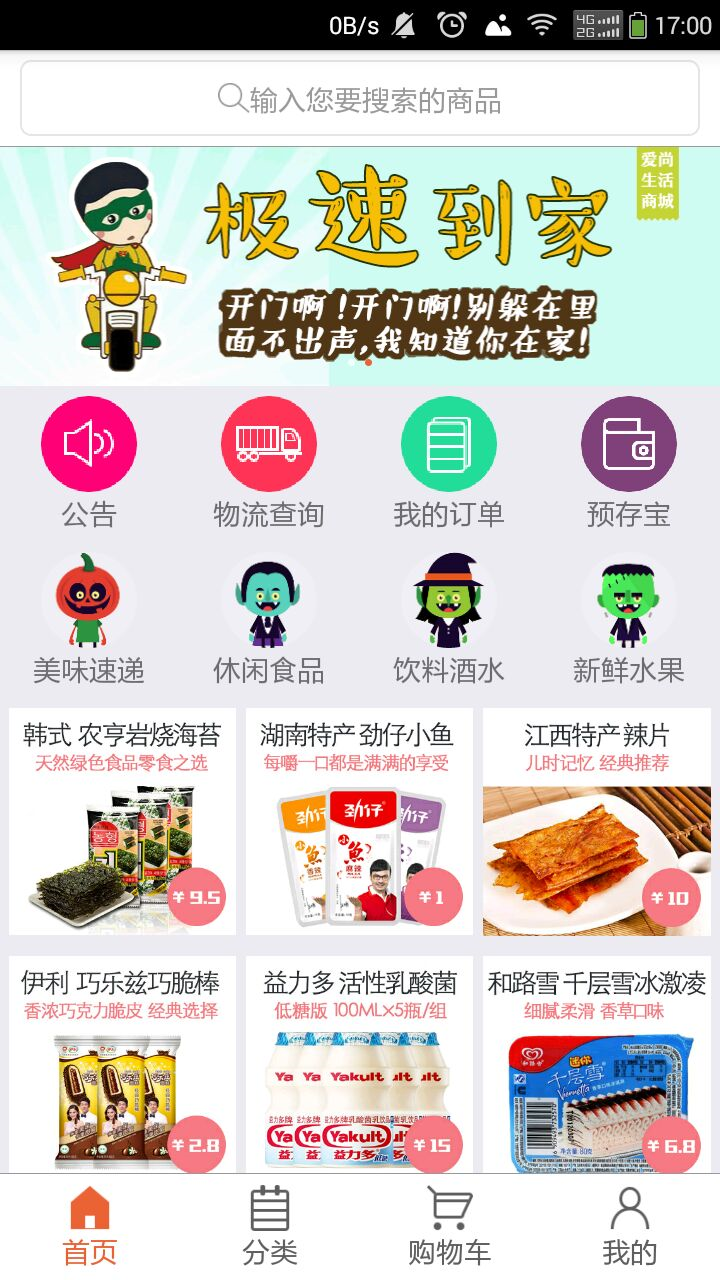
Task: Tap the ¥1 price badge on 劲仔小鱼
Action: coord(436,898)
